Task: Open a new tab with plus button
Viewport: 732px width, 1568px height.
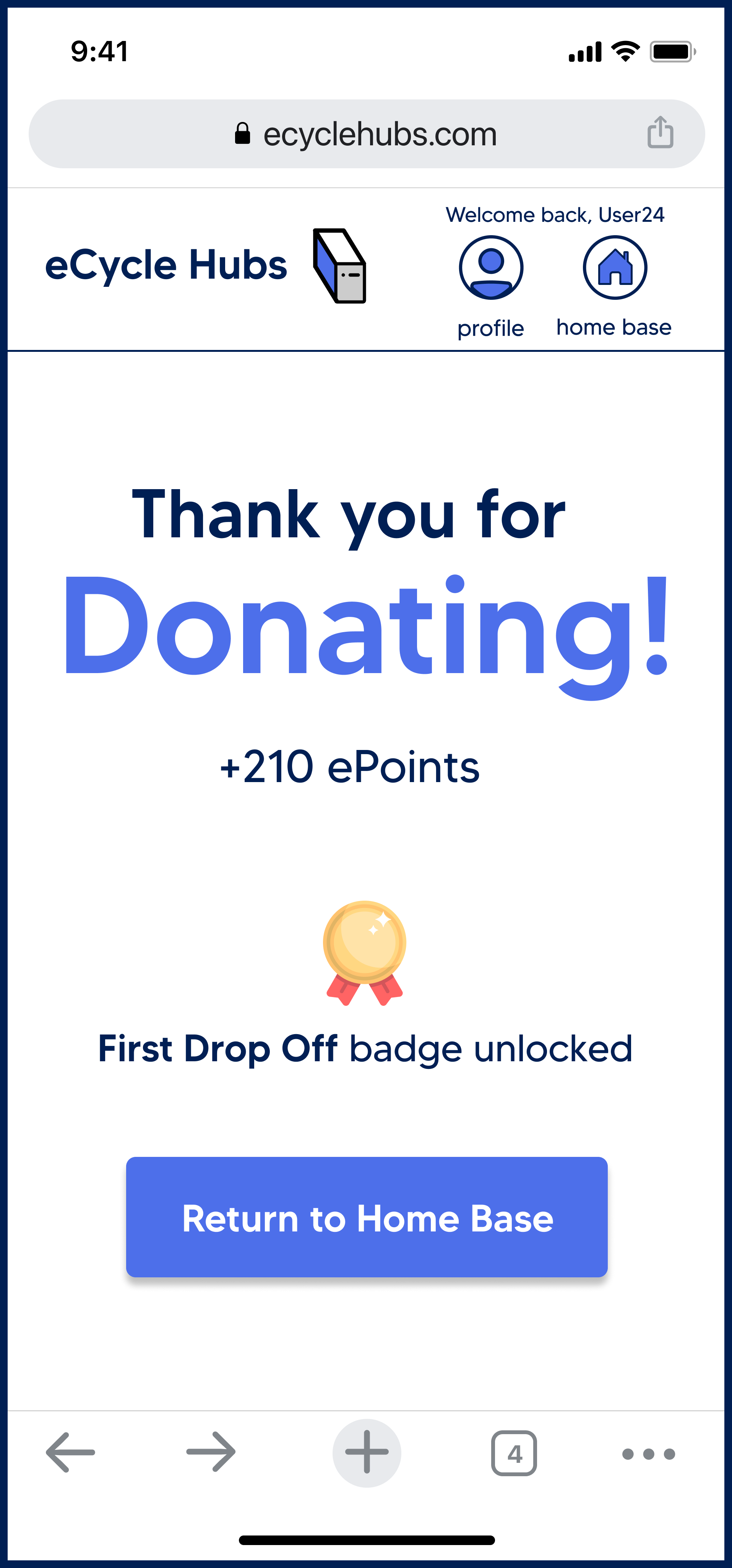Action: click(x=366, y=1453)
